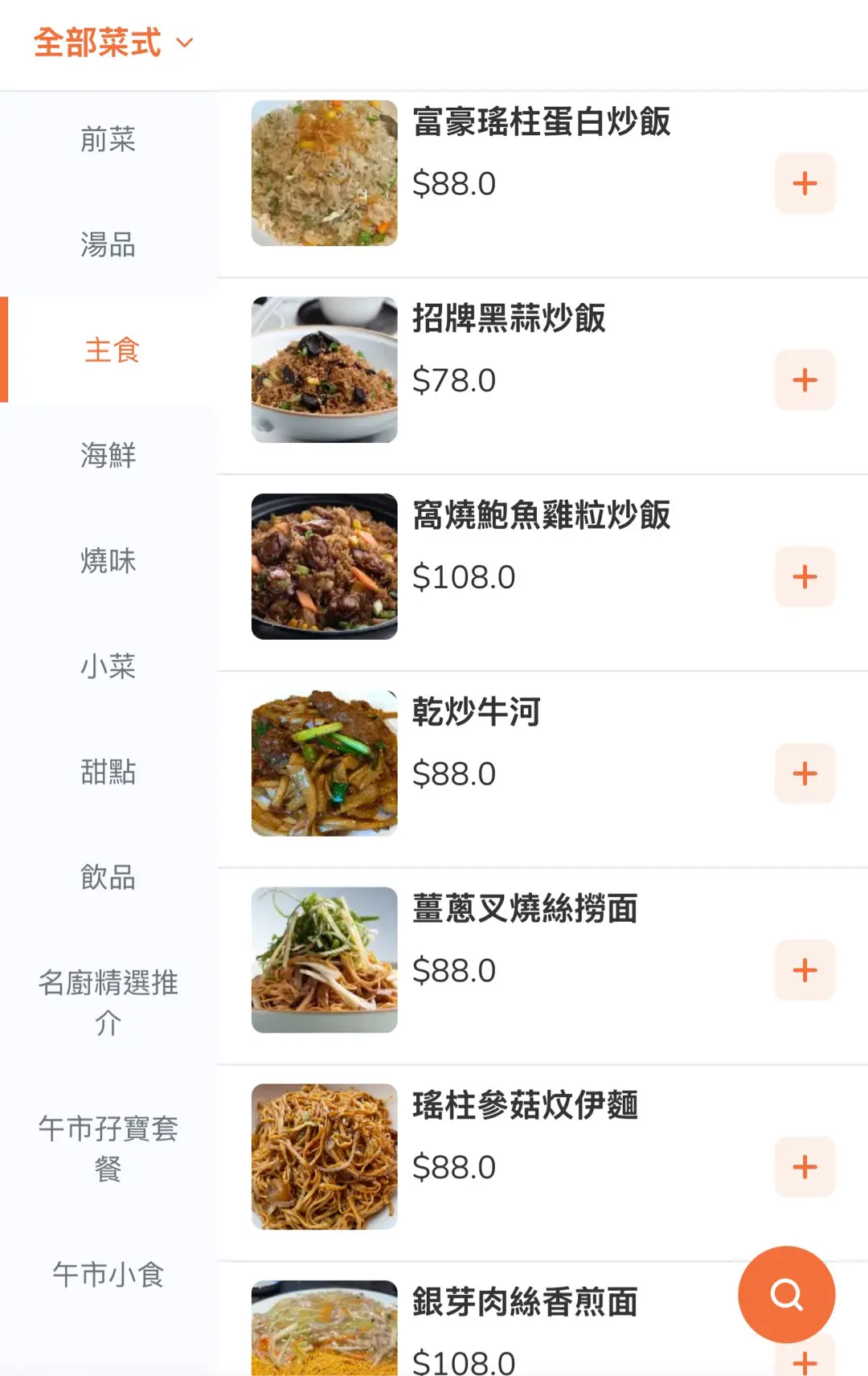The image size is (868, 1376).
Task: Open the 乾炒牛河 dish photo
Action: (324, 764)
